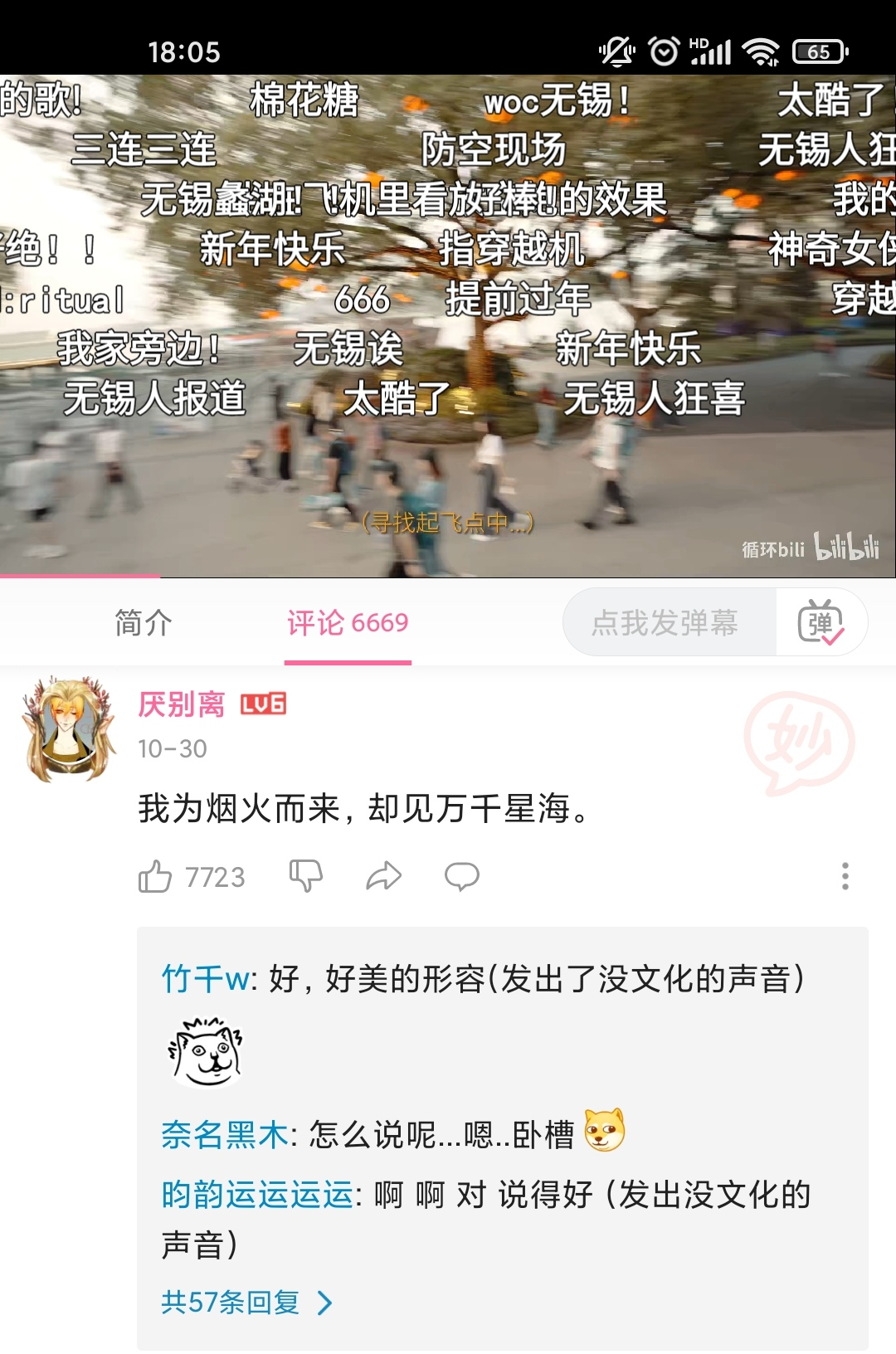Toggle the danmaku display switch
Image resolution: width=896 pixels, height=1354 pixels.
pyautogui.click(x=821, y=622)
